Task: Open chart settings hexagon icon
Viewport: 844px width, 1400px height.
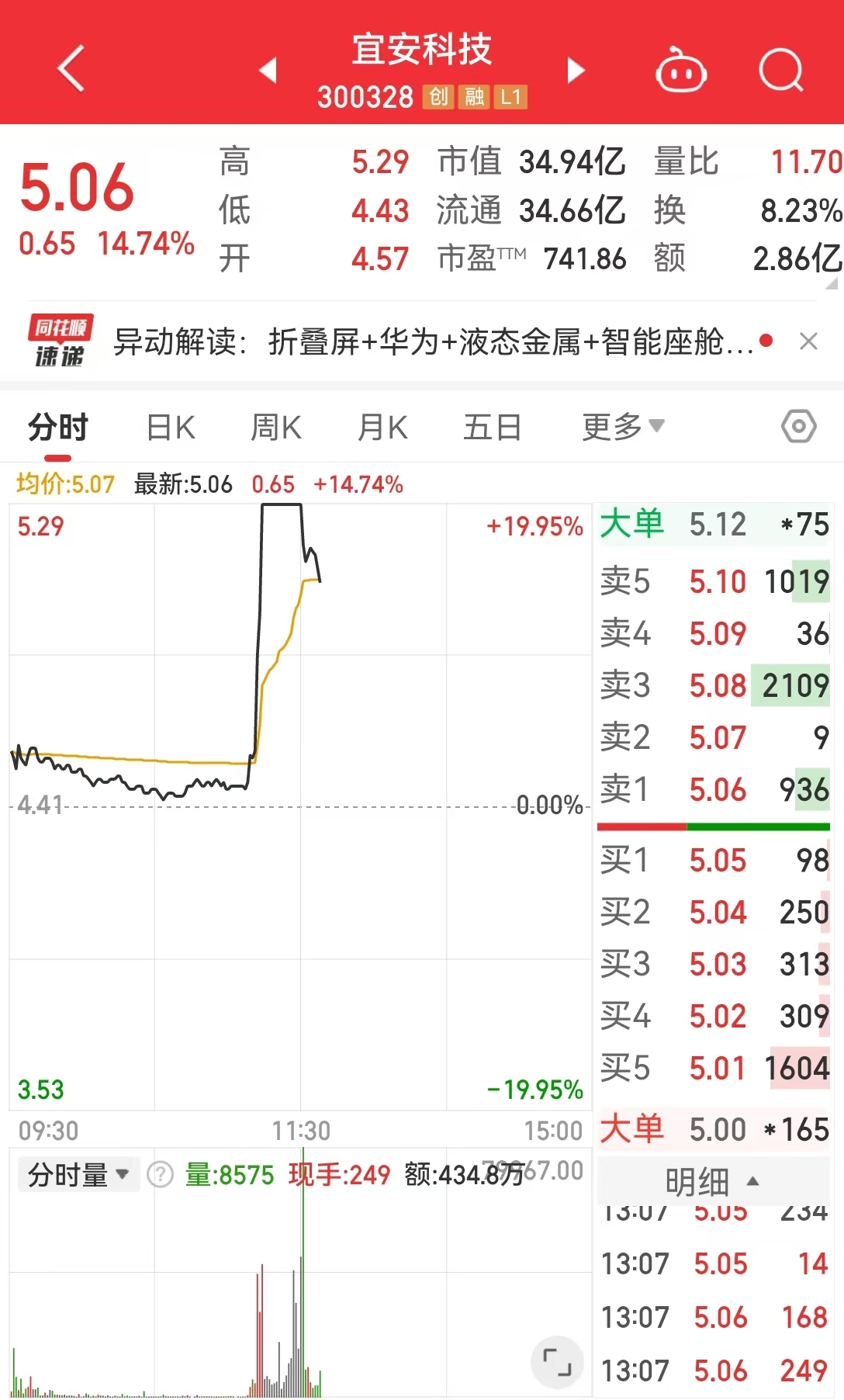Action: pos(798,426)
